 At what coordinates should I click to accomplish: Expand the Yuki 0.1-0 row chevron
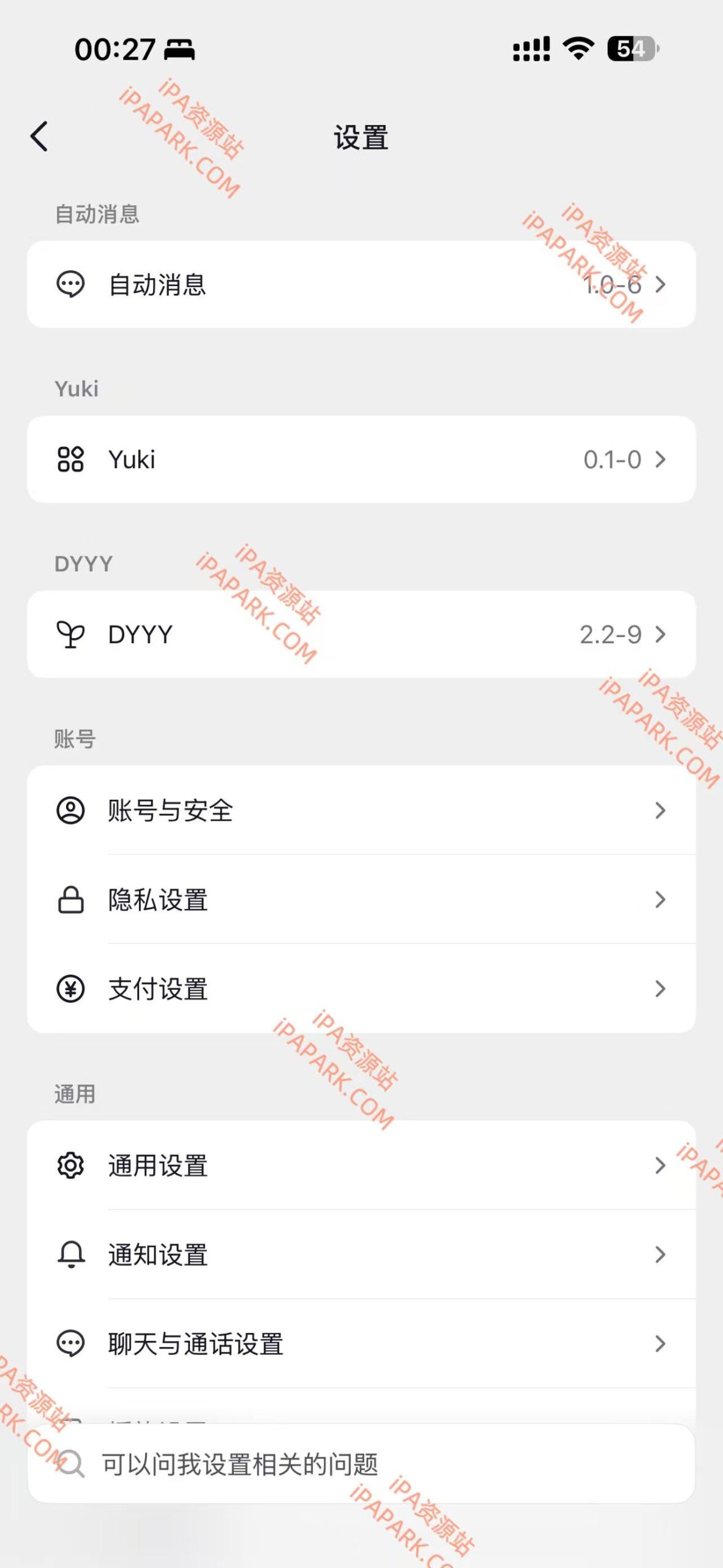(x=661, y=460)
